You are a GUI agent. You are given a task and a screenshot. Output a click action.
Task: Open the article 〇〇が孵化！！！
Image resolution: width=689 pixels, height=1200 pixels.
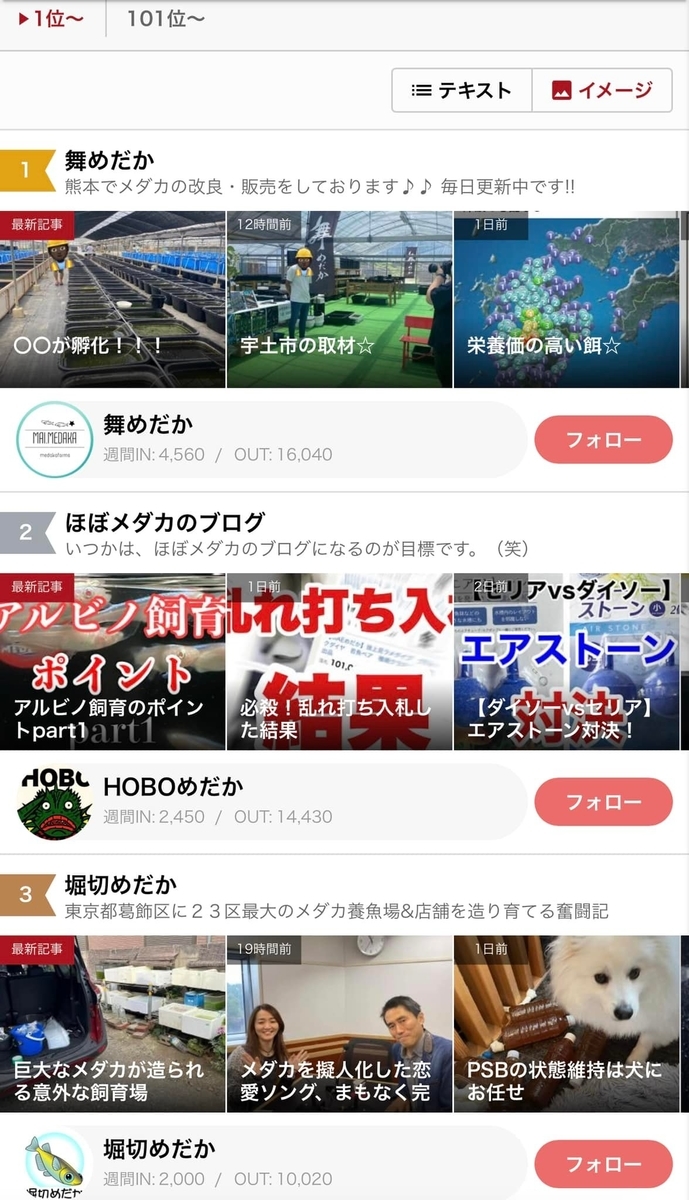pos(112,299)
